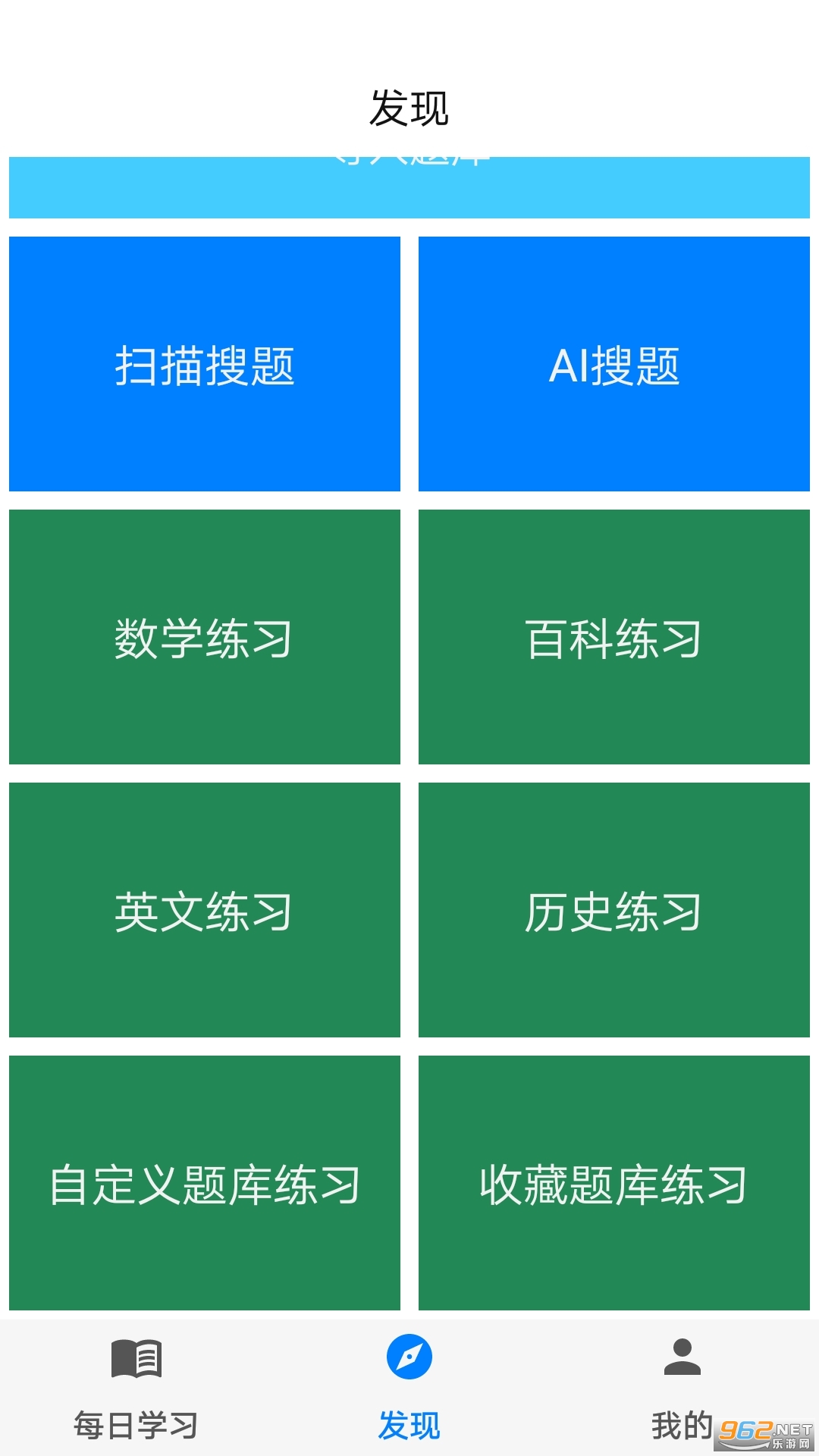The width and height of the screenshot is (819, 1456).
Task: Select 自定义题库练习 custom bank practice
Action: point(205,1183)
